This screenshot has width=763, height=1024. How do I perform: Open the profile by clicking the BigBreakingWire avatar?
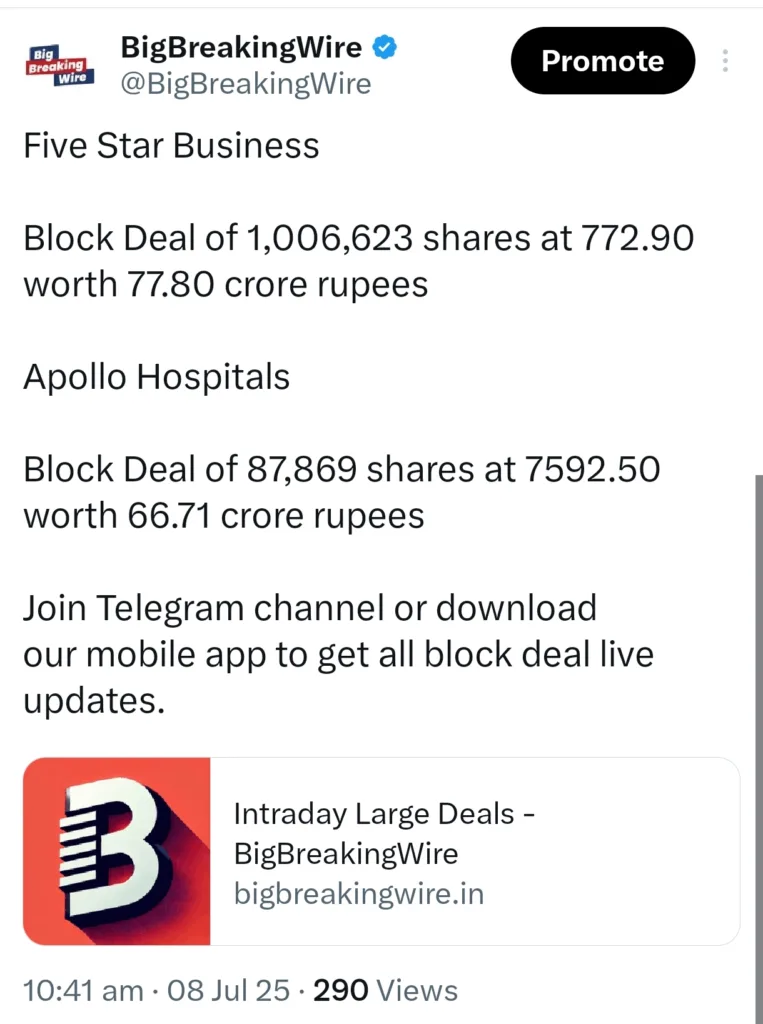tap(57, 64)
